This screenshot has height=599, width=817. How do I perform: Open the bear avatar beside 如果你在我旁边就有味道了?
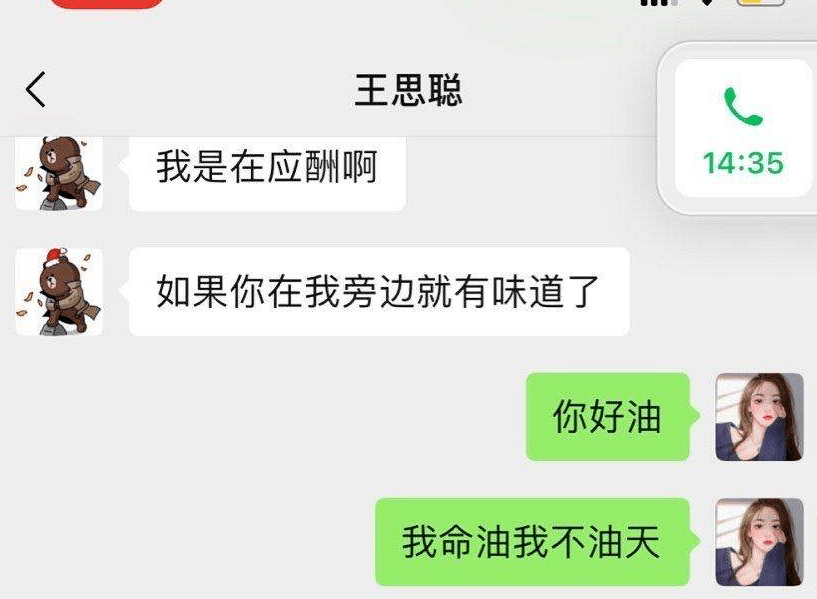point(59,291)
